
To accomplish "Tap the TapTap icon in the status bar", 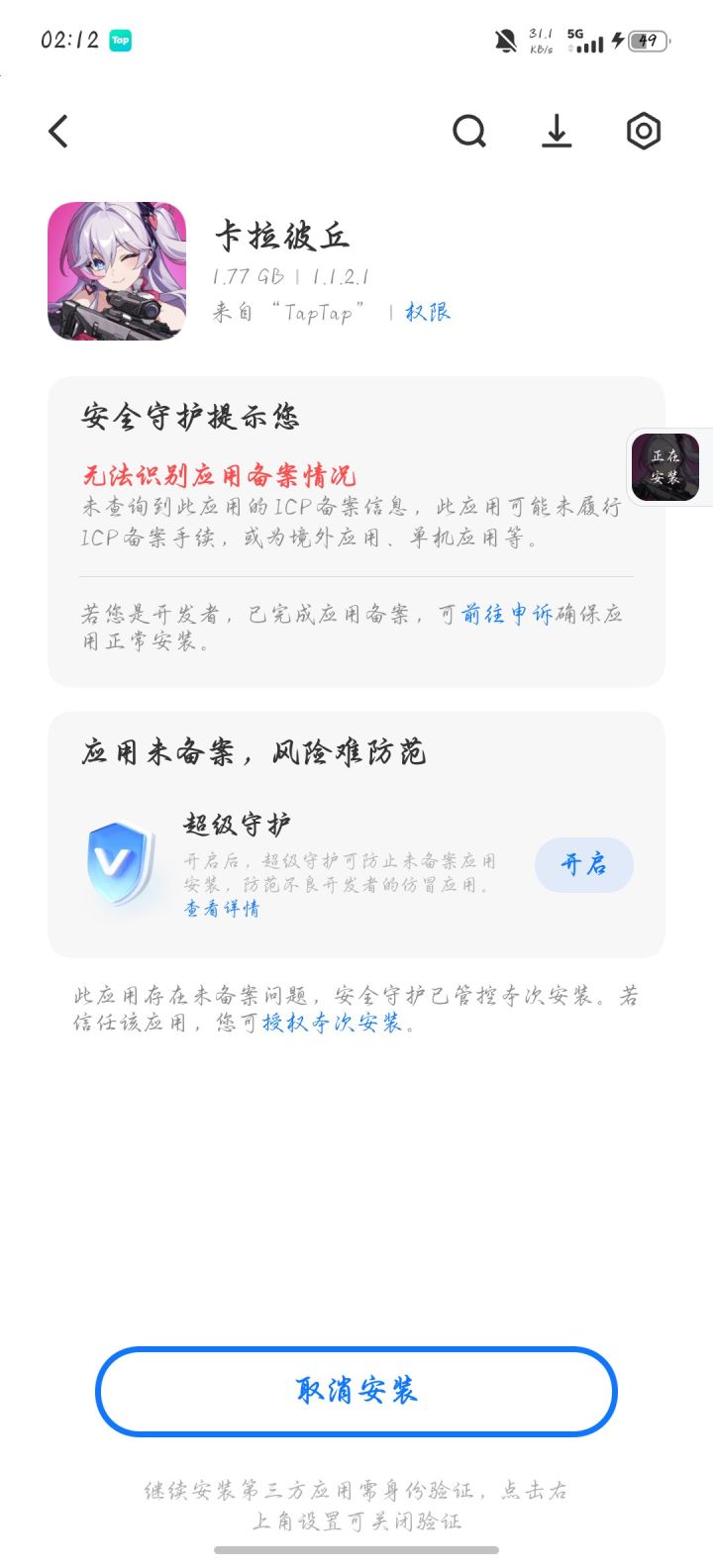I will coord(121,41).
